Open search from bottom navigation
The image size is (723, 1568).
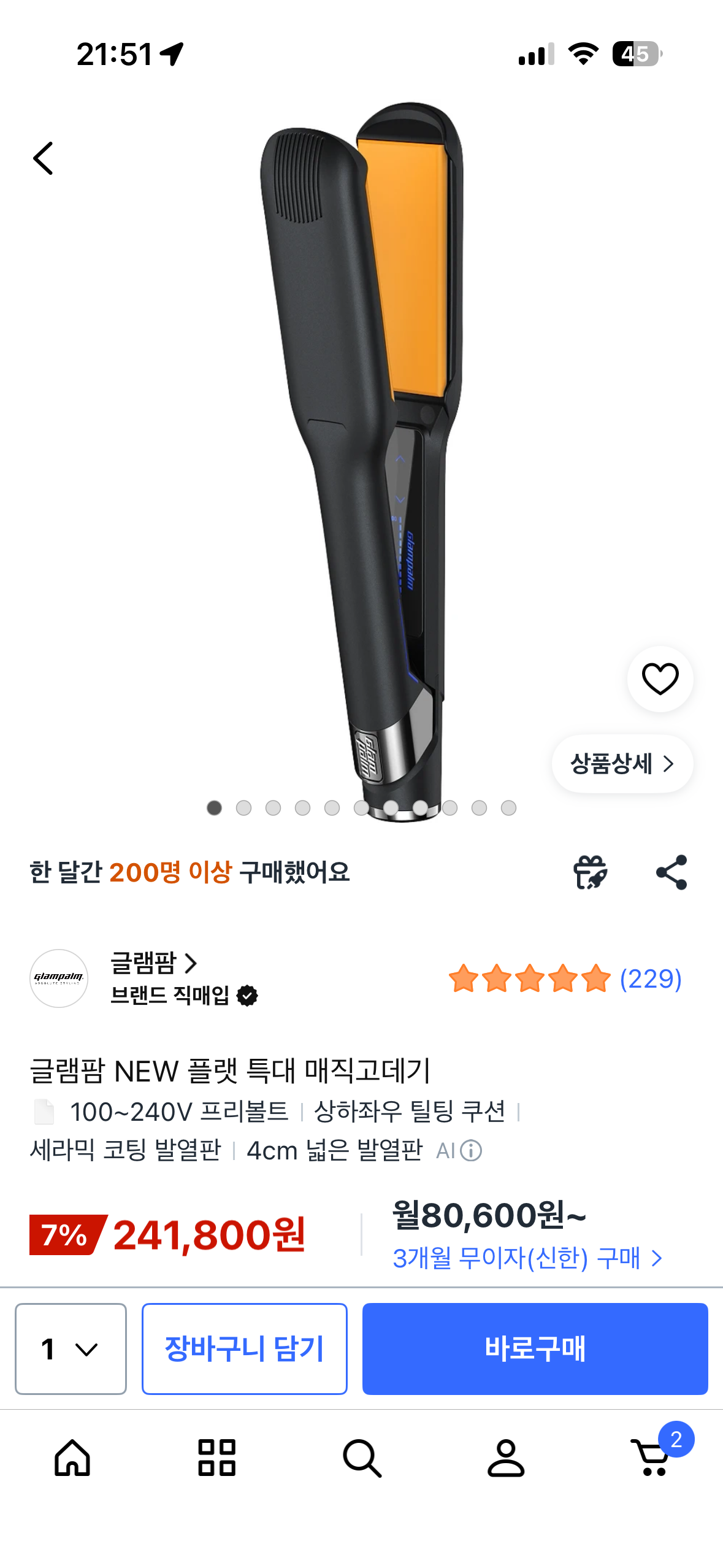[362, 1458]
